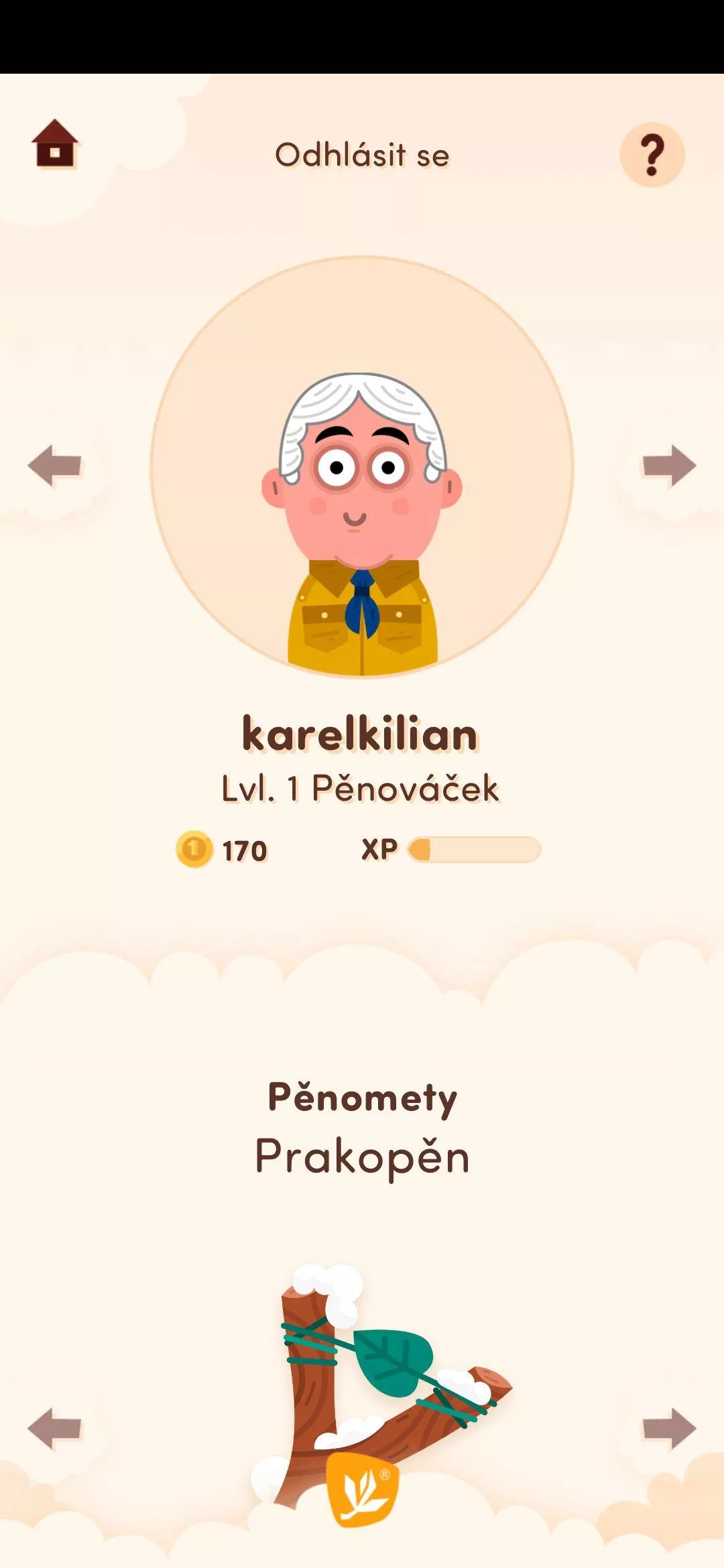724x1568 pixels.
Task: Show the next avatar with right arrow
Action: click(x=670, y=465)
